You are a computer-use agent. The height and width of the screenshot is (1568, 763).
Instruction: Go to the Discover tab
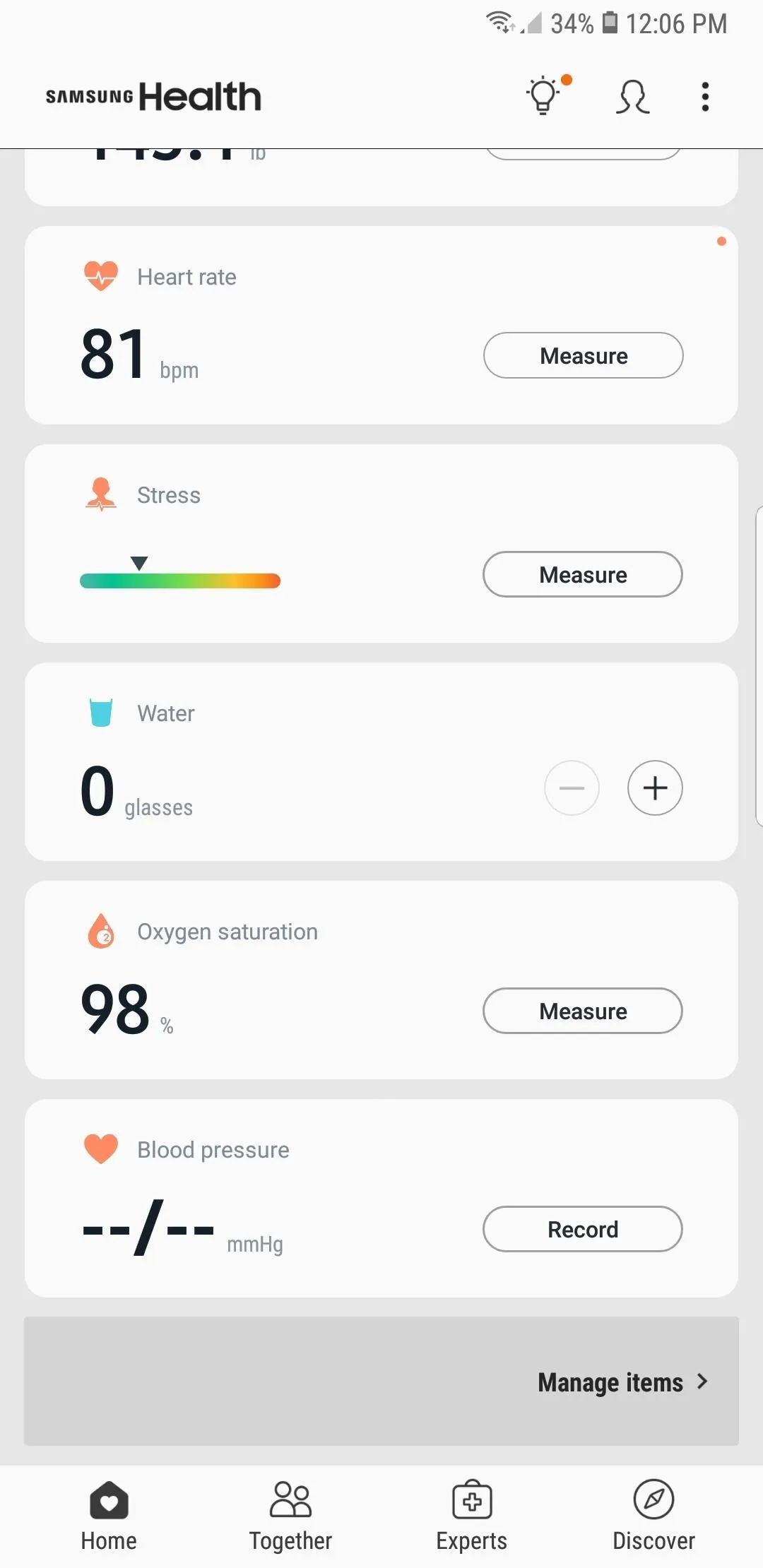653,1516
